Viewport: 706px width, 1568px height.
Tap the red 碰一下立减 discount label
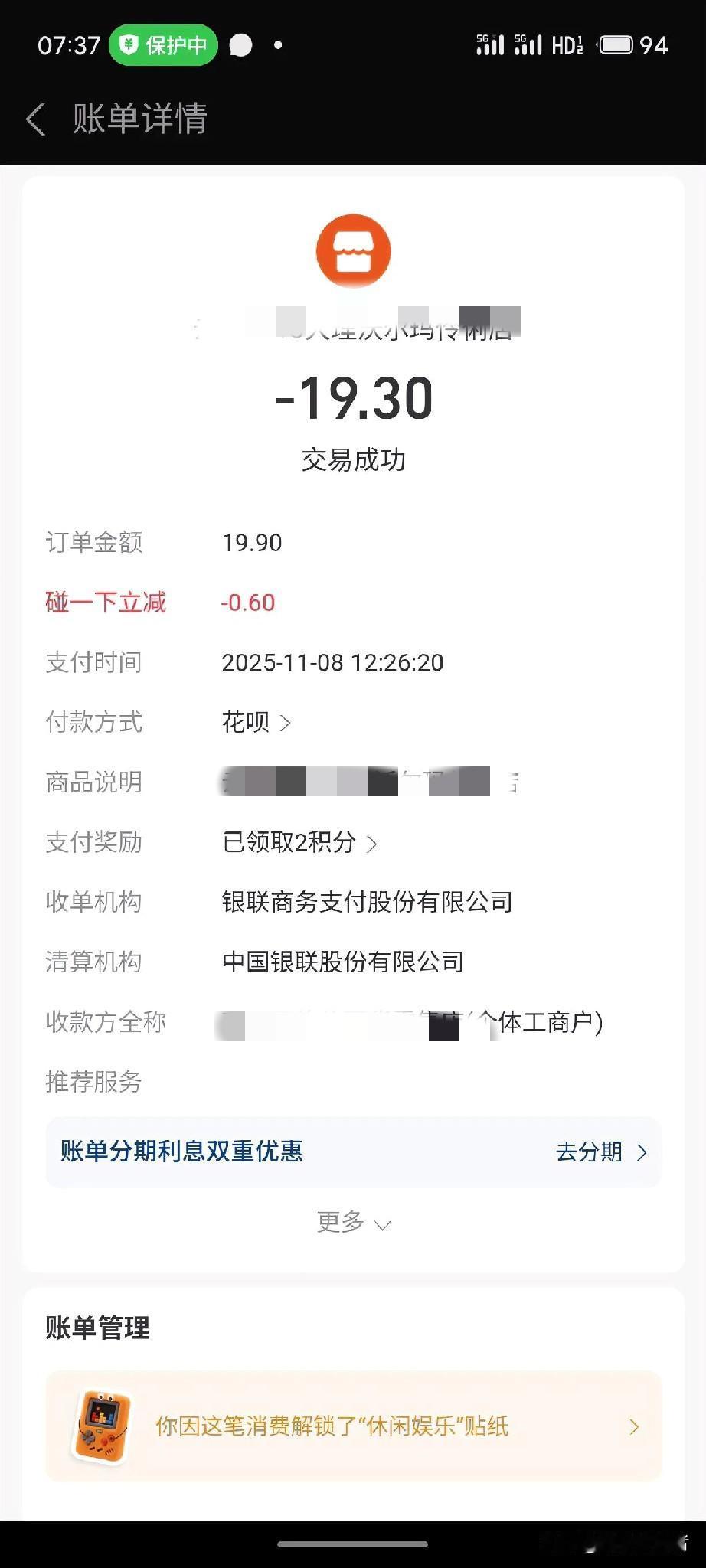coord(105,603)
